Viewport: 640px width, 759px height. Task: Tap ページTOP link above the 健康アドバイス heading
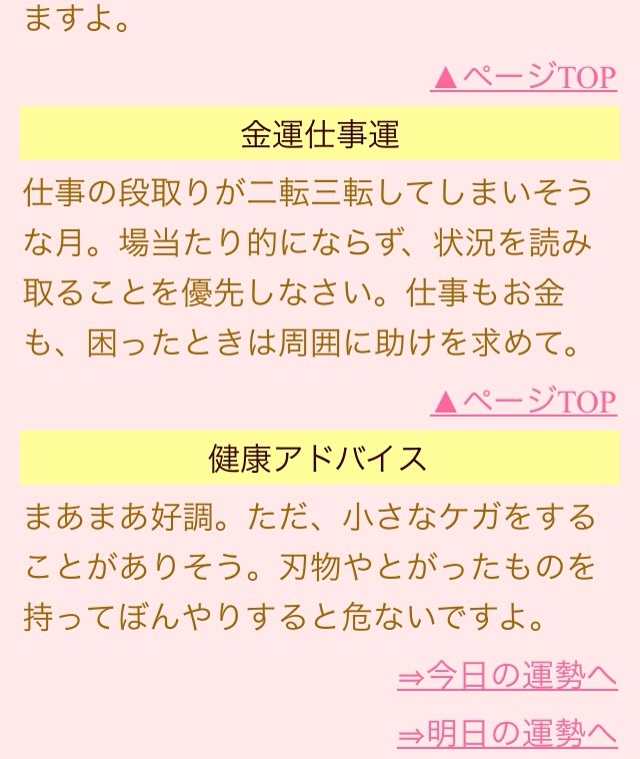(x=524, y=402)
